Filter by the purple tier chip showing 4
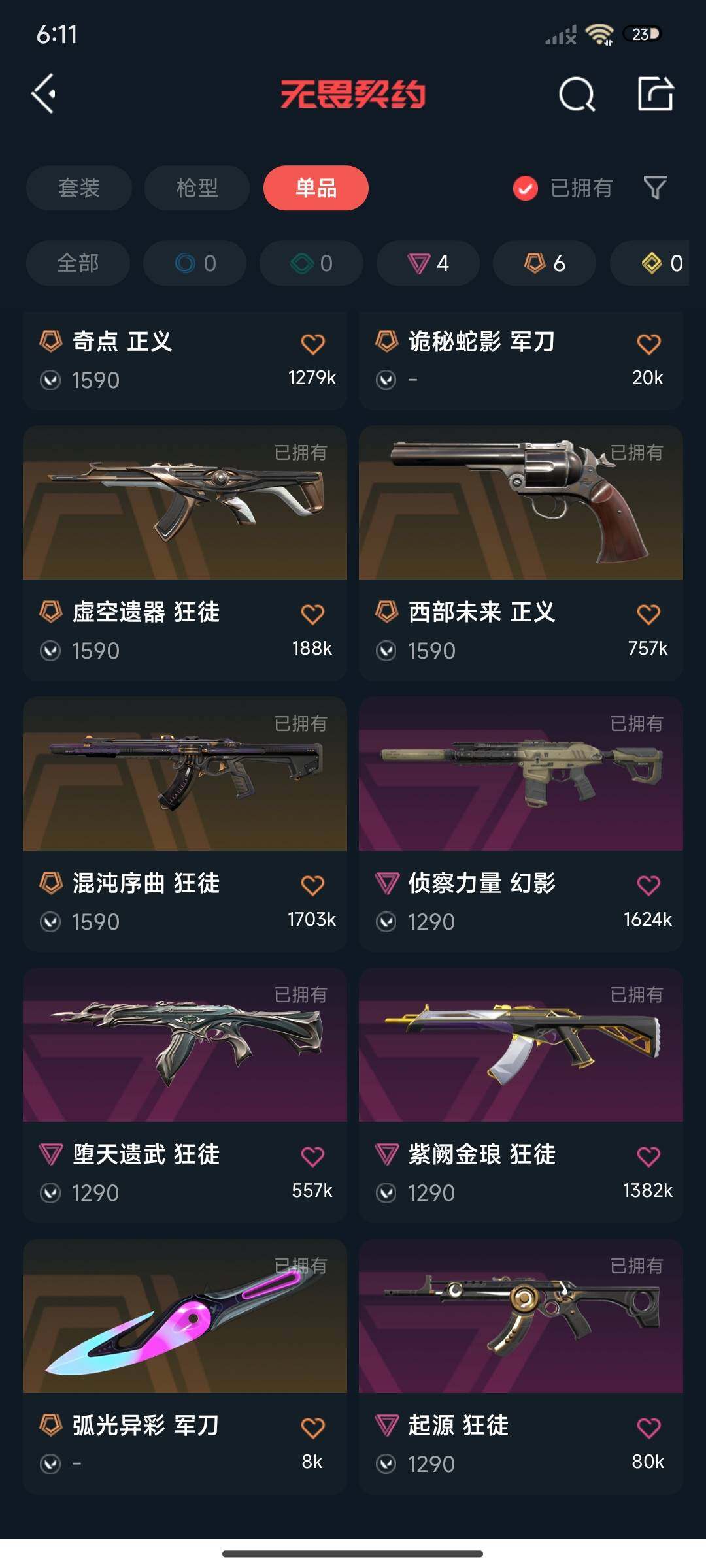Image resolution: width=706 pixels, height=1568 pixels. point(428,263)
